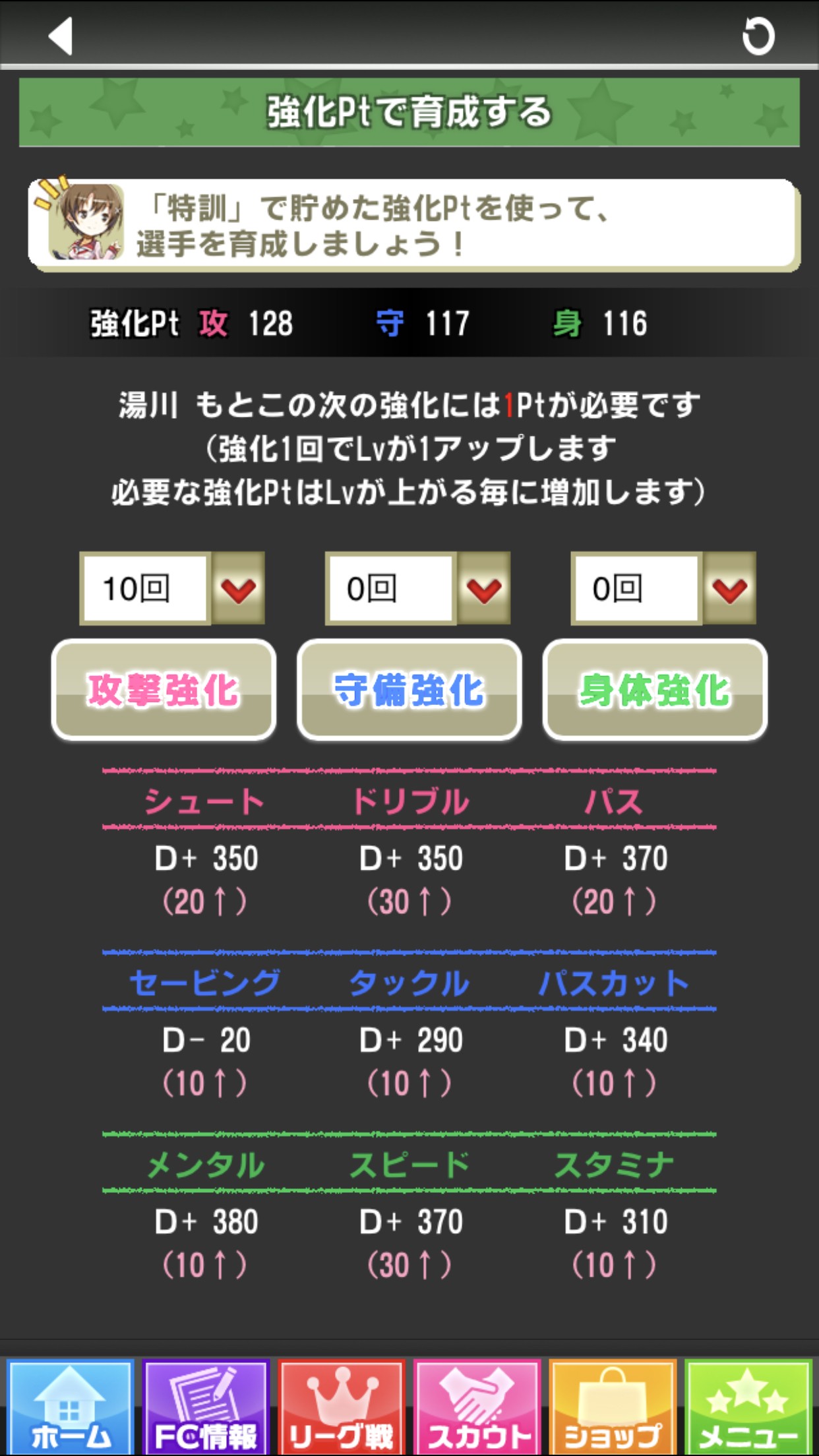Switch to the スカウト tab
Screen dimensions: 819x1456
pyautogui.click(x=477, y=1406)
